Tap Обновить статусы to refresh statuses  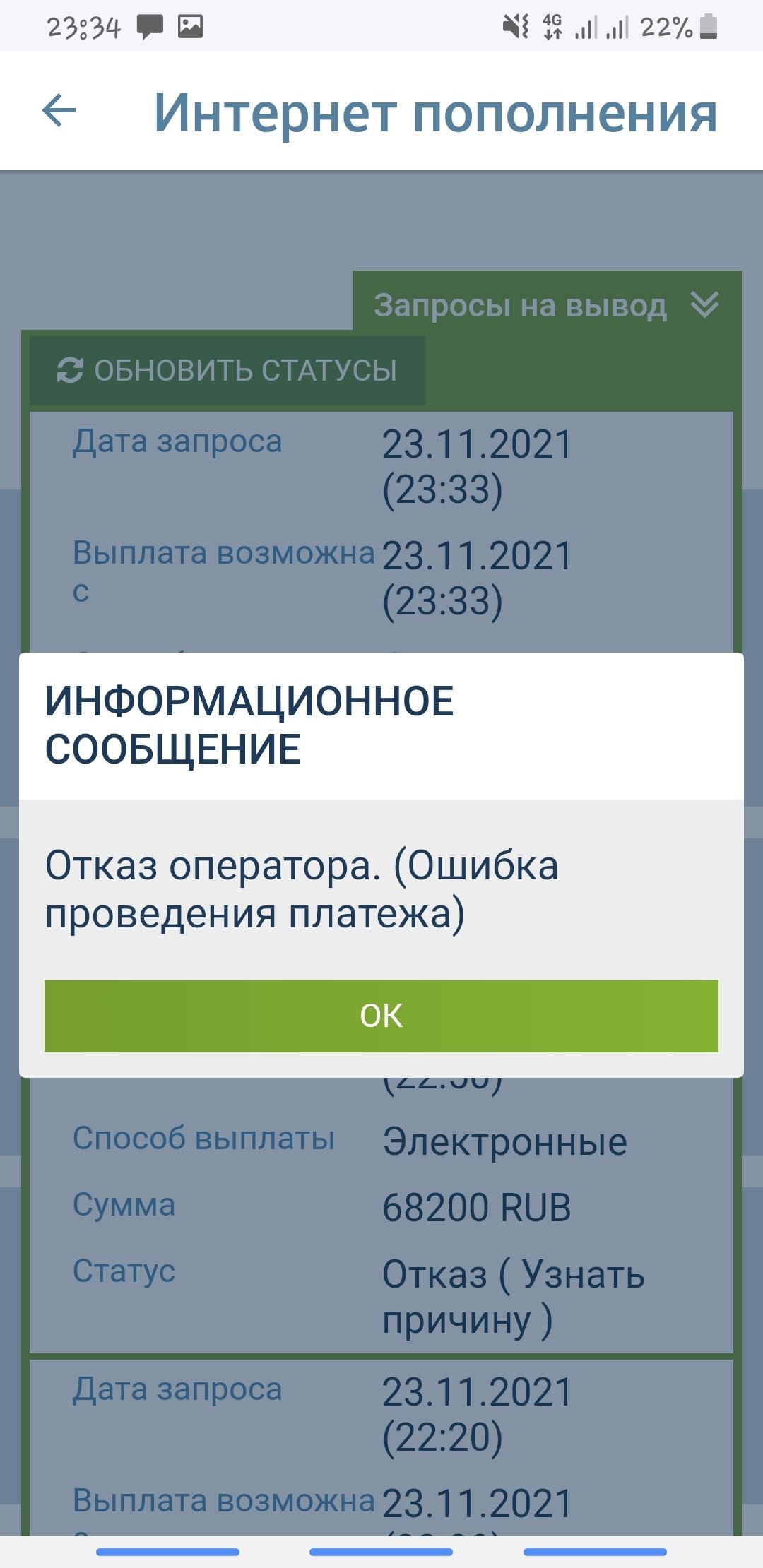pyautogui.click(x=227, y=370)
